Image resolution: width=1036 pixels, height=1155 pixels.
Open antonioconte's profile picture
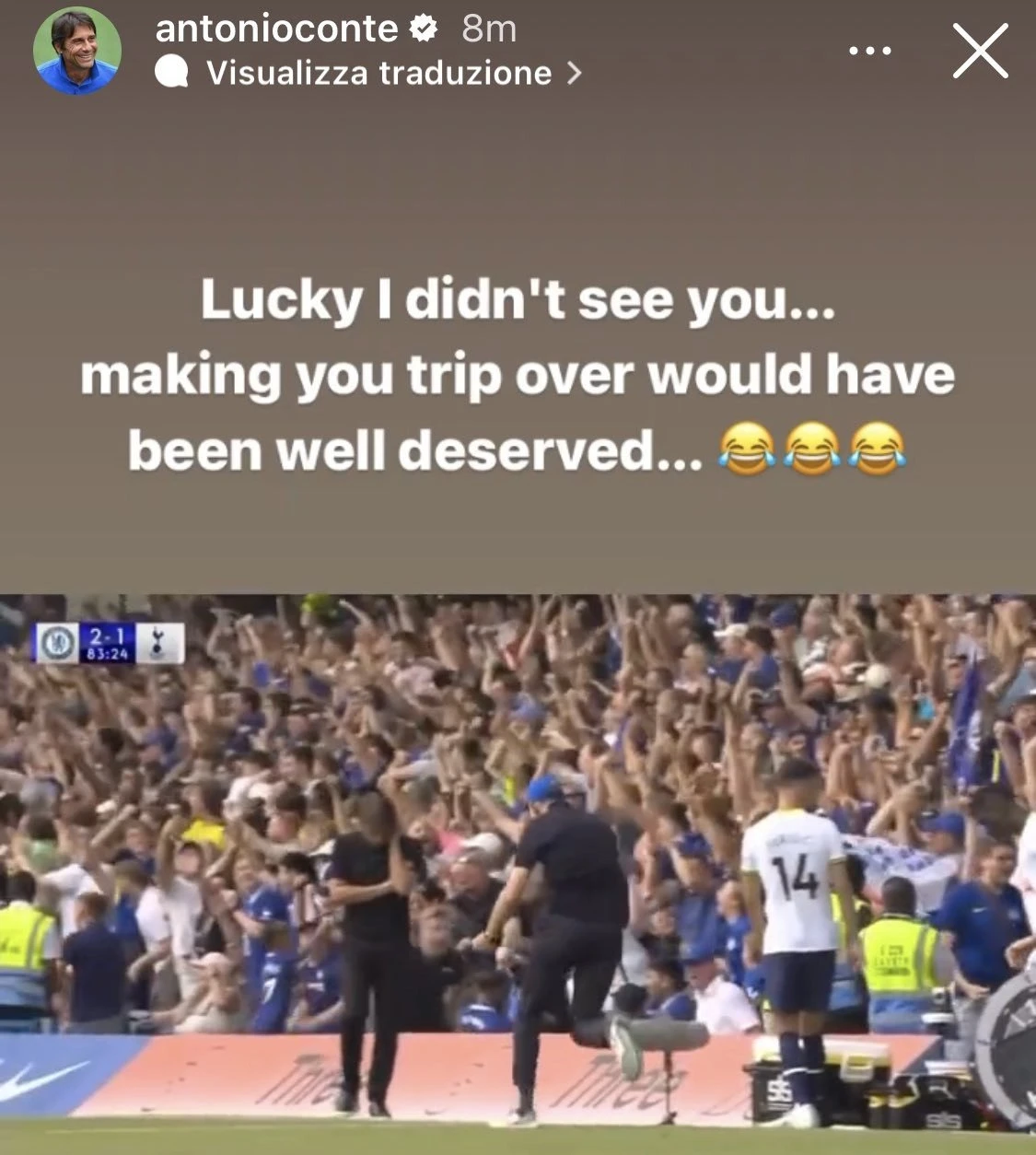77,52
